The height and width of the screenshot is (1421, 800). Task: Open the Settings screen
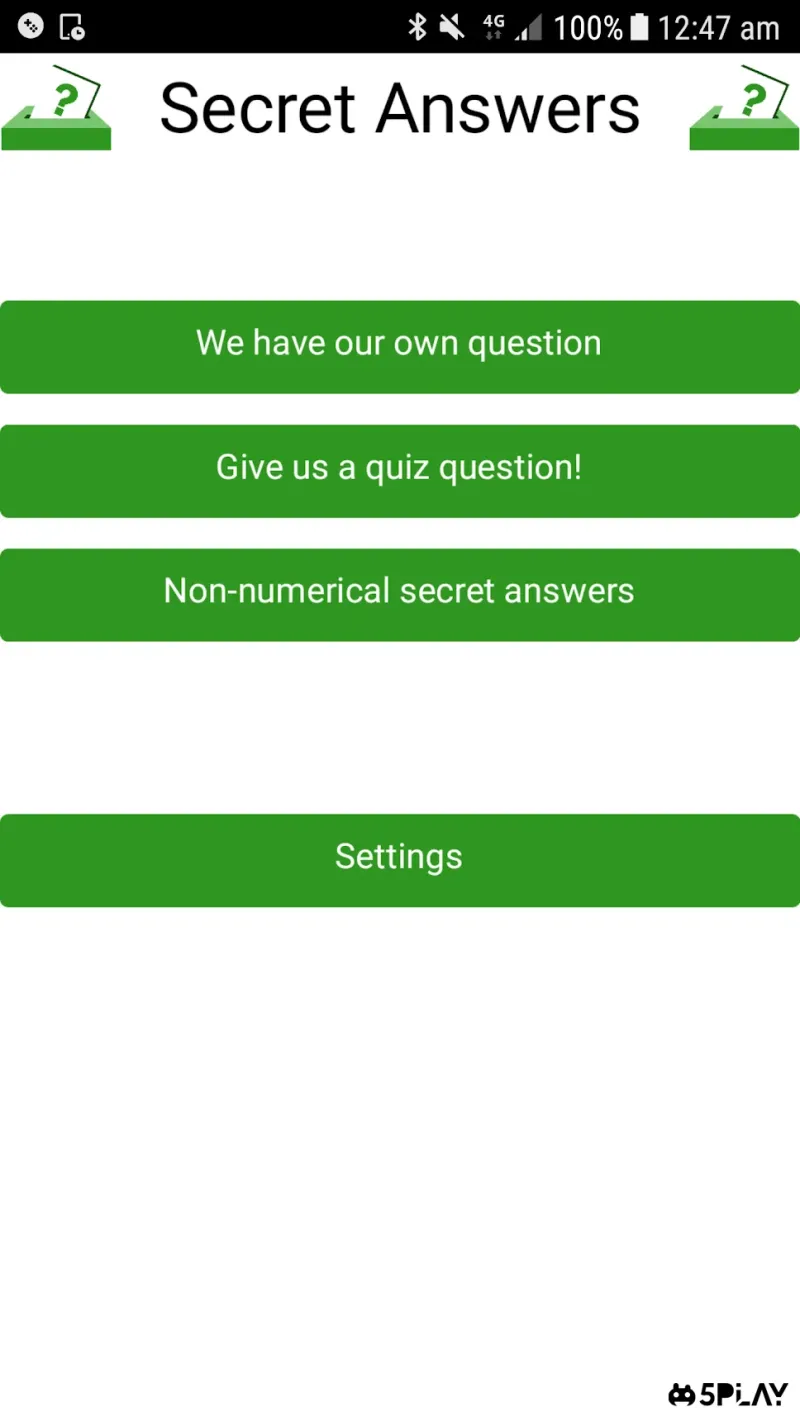point(400,860)
